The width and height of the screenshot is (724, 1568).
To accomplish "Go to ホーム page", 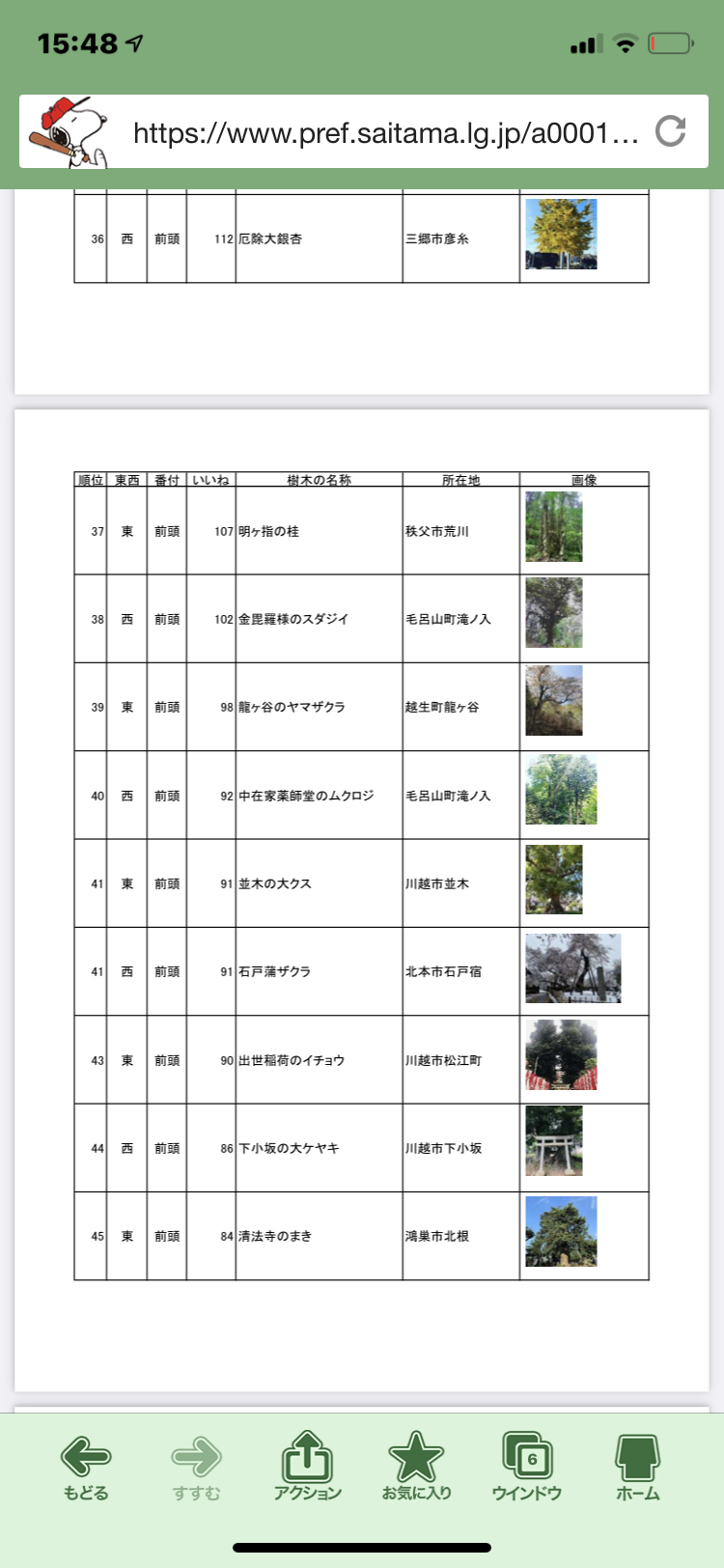I will coord(637,1467).
